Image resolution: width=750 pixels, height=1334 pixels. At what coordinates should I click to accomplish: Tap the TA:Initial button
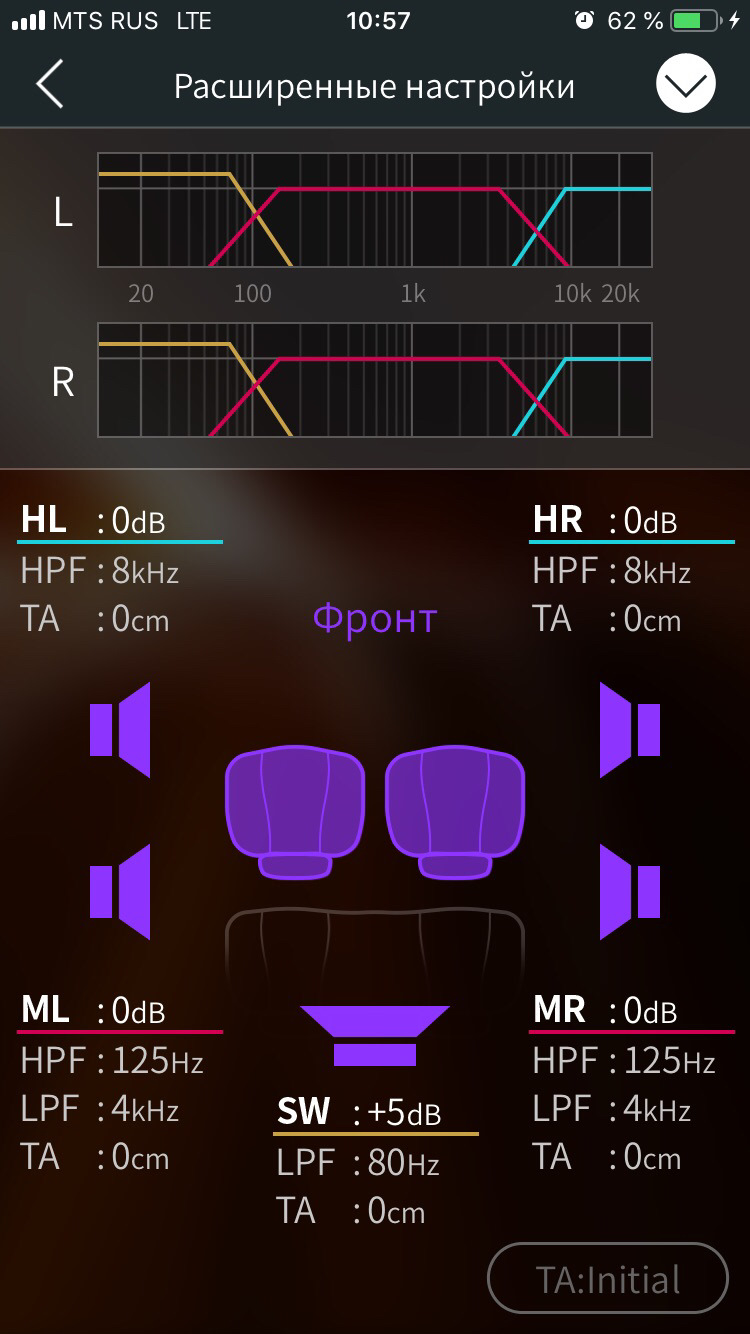coord(607,1280)
